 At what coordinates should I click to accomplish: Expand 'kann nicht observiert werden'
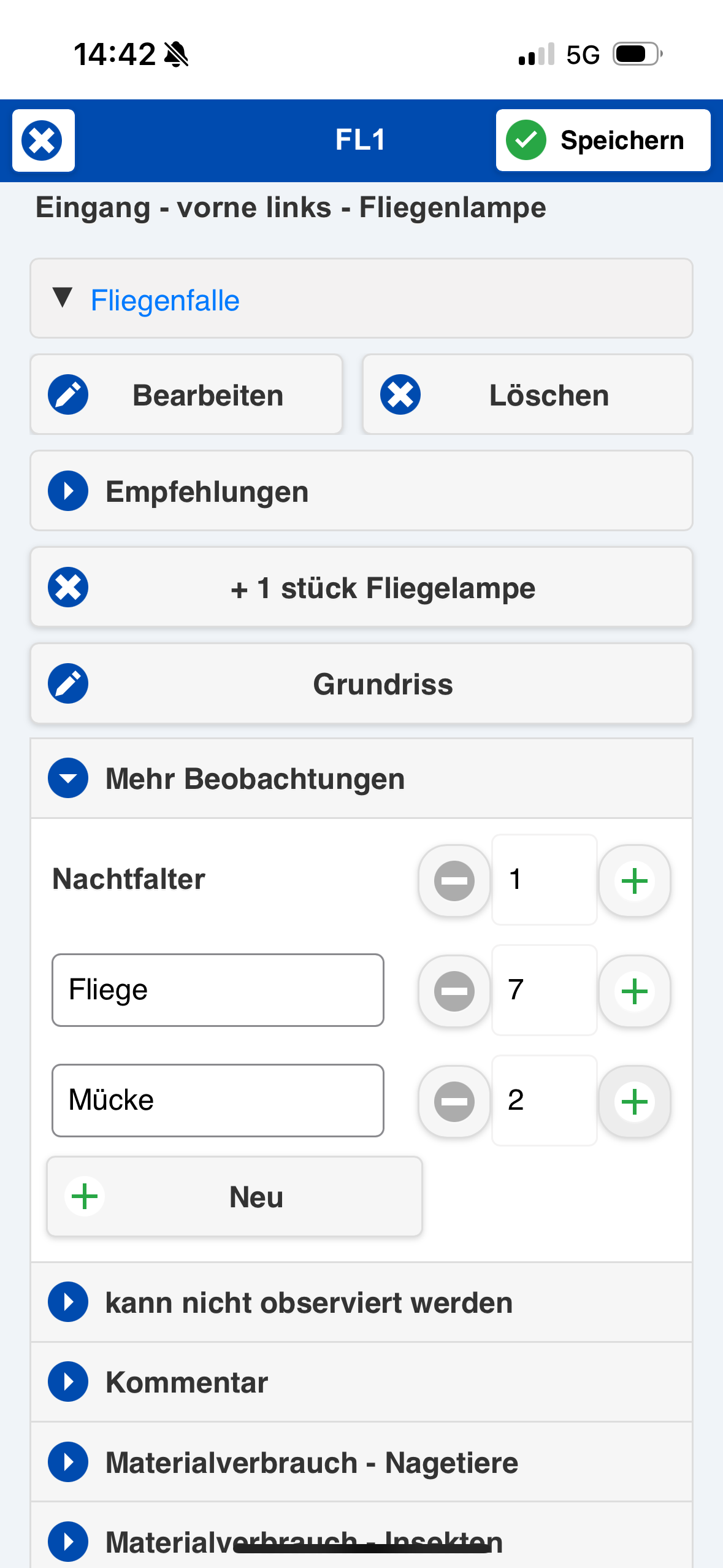coord(67,1302)
